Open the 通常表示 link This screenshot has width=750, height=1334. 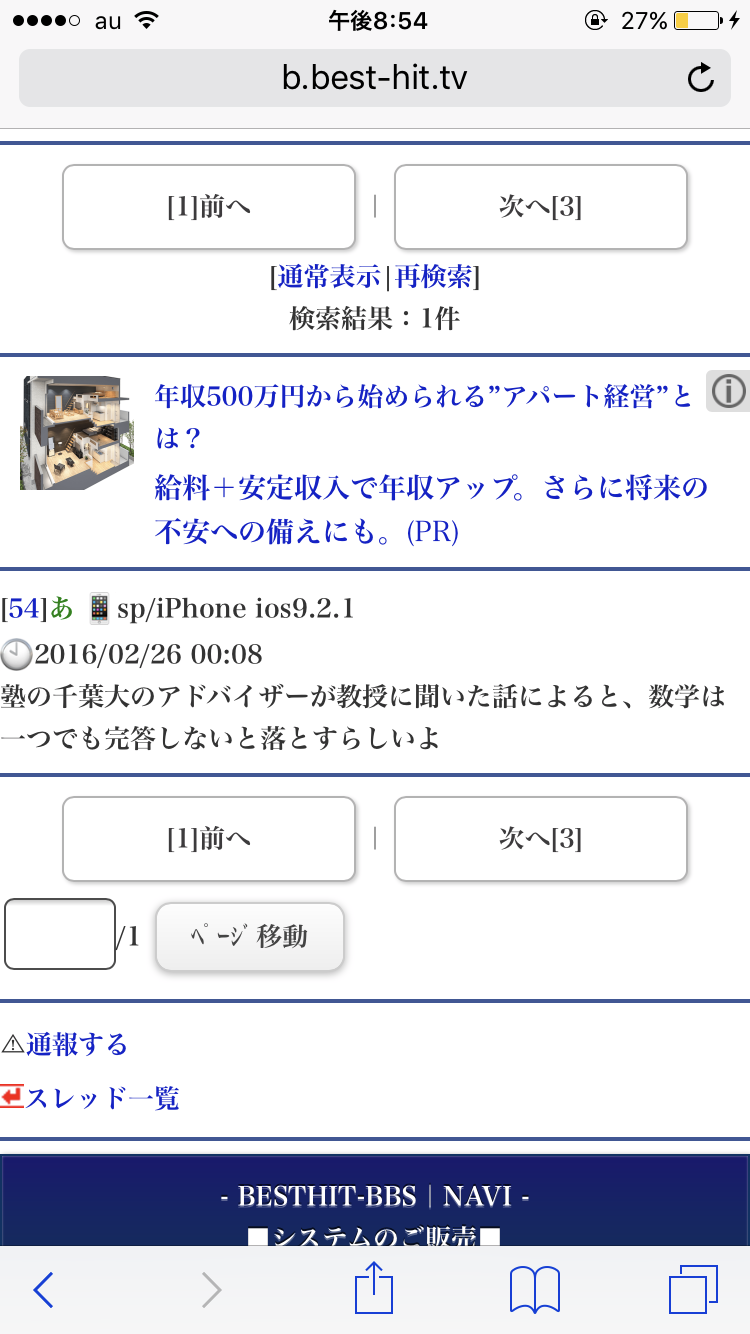pyautogui.click(x=329, y=276)
